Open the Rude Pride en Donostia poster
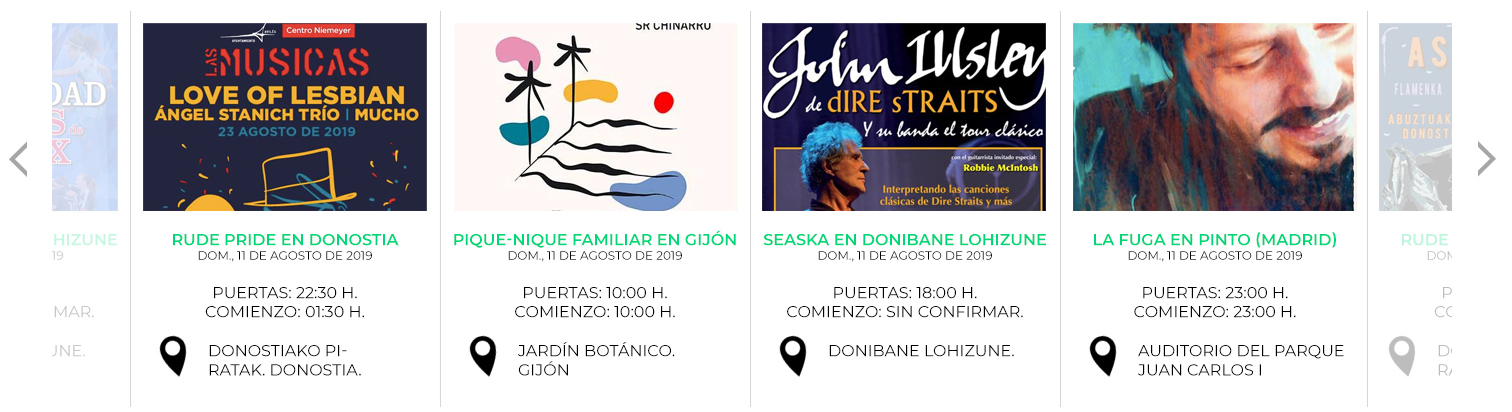1512x412 pixels. (x=285, y=117)
